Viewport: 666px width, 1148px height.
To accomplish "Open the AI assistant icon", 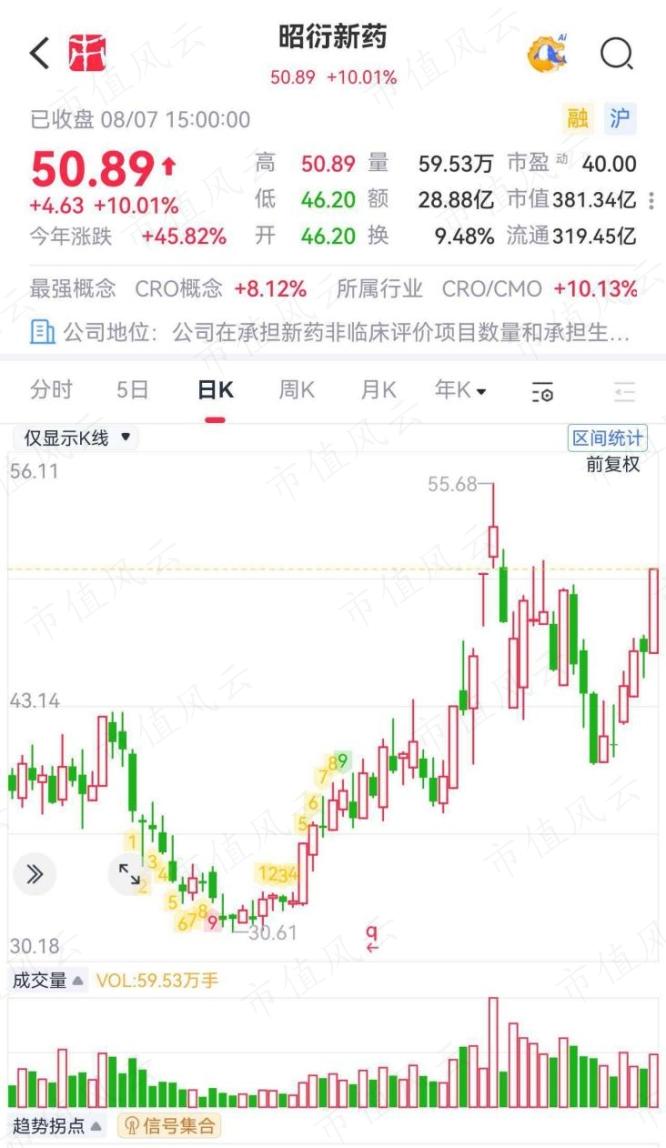I will pos(547,53).
